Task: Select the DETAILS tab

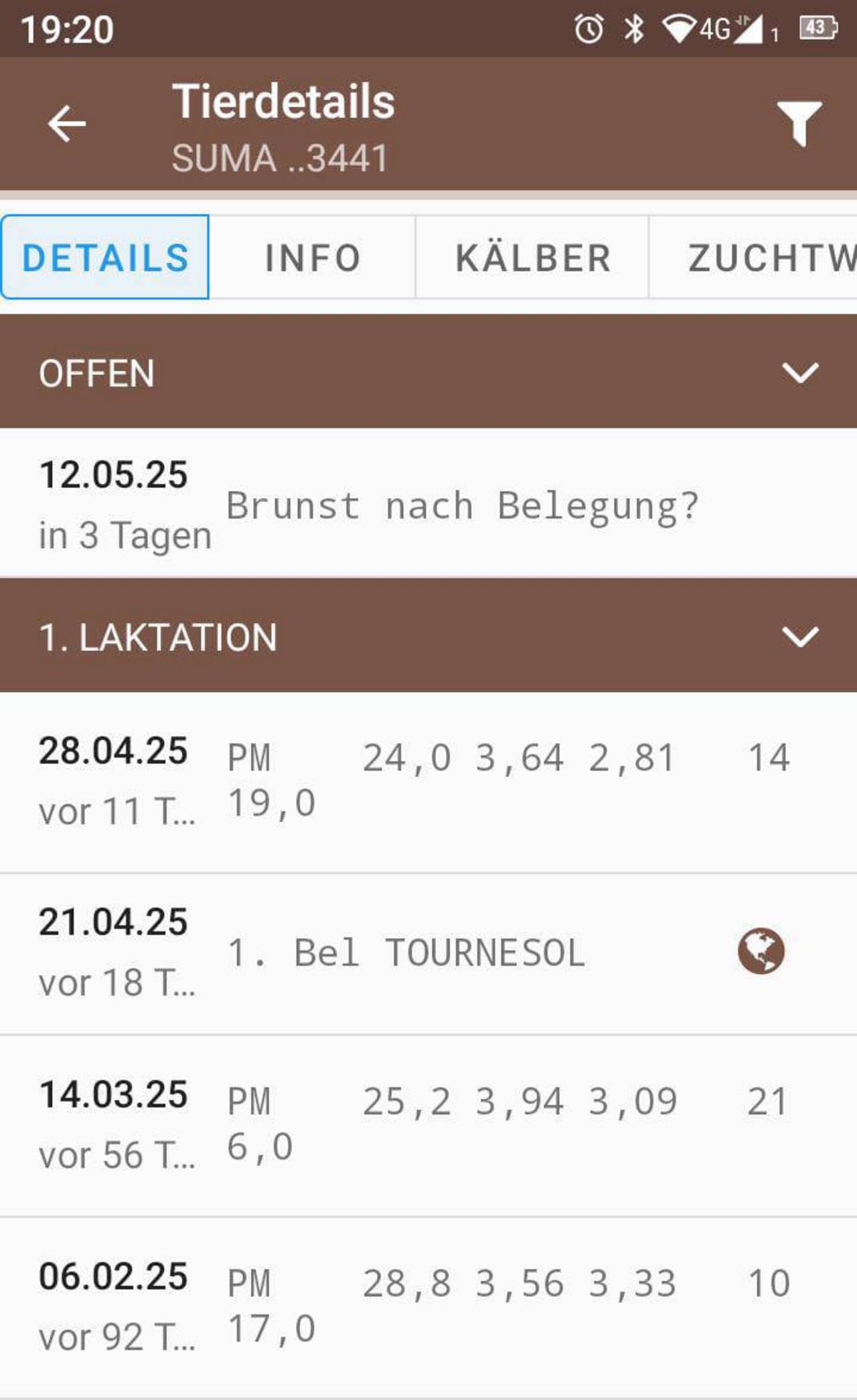Action: pos(105,257)
